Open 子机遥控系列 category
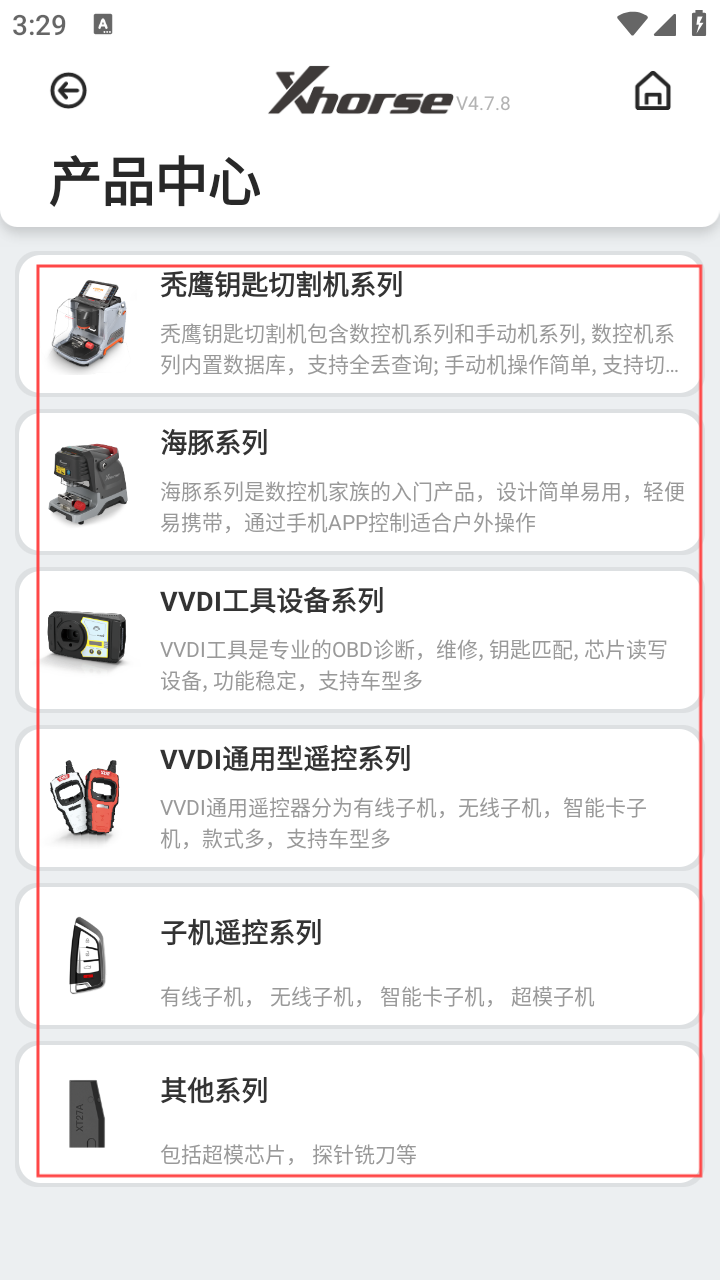Viewport: 720px width, 1280px height. [x=360, y=956]
